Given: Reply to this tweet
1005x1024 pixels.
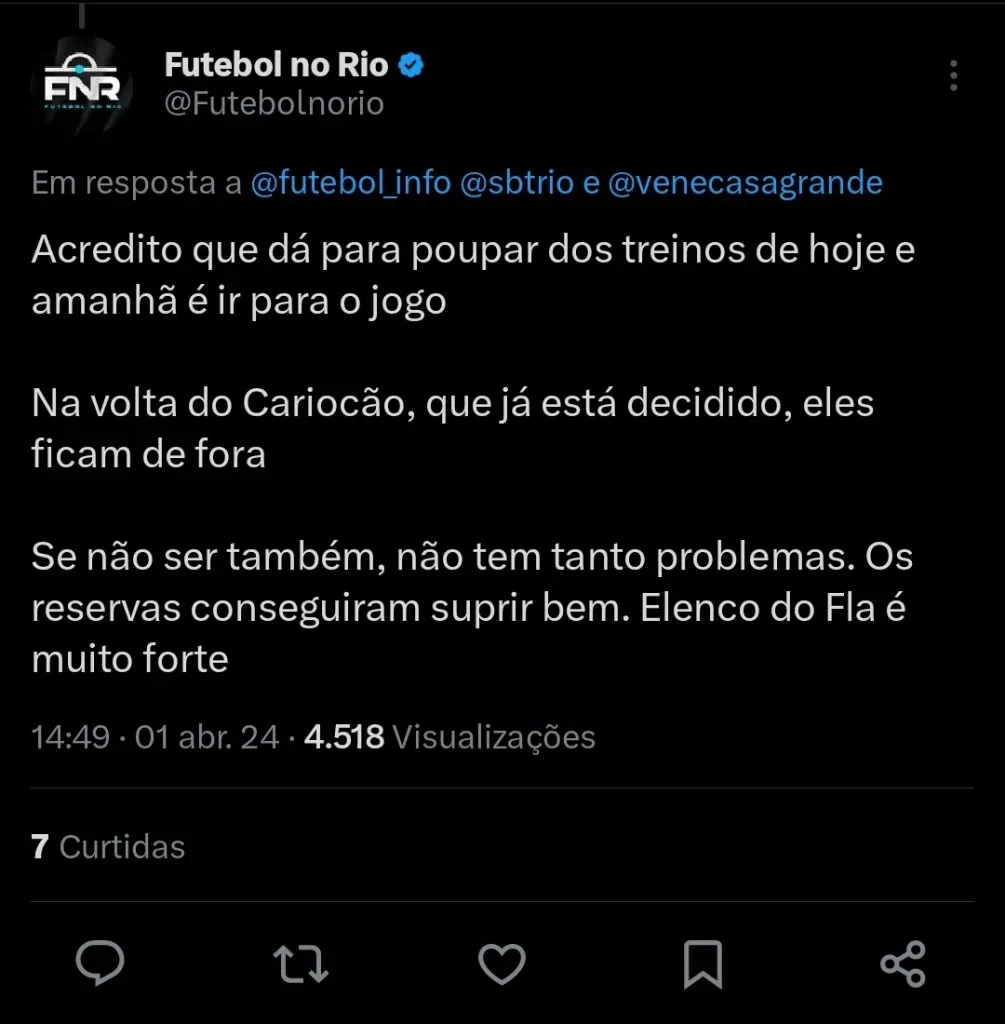Looking at the screenshot, I should (100, 964).
